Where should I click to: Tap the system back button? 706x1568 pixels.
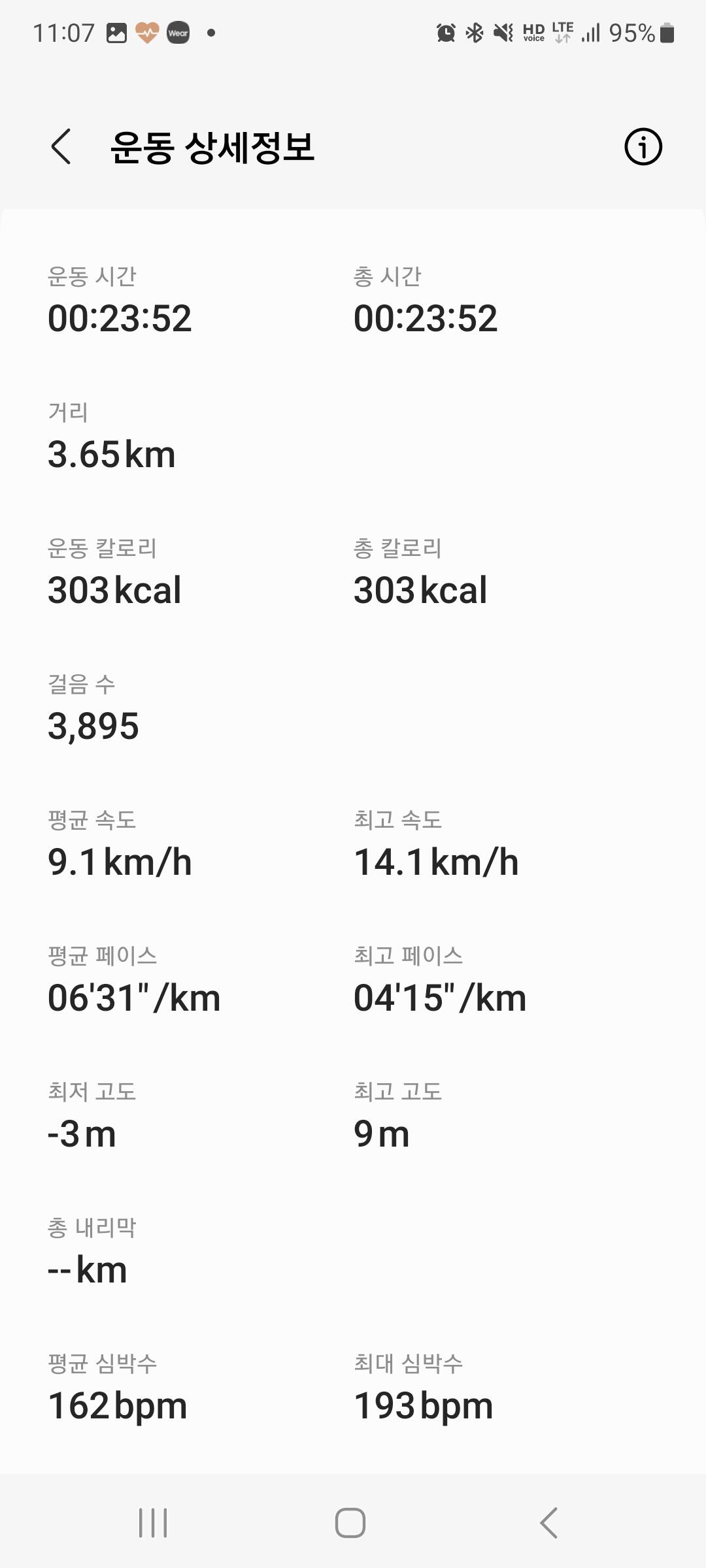(x=549, y=1523)
